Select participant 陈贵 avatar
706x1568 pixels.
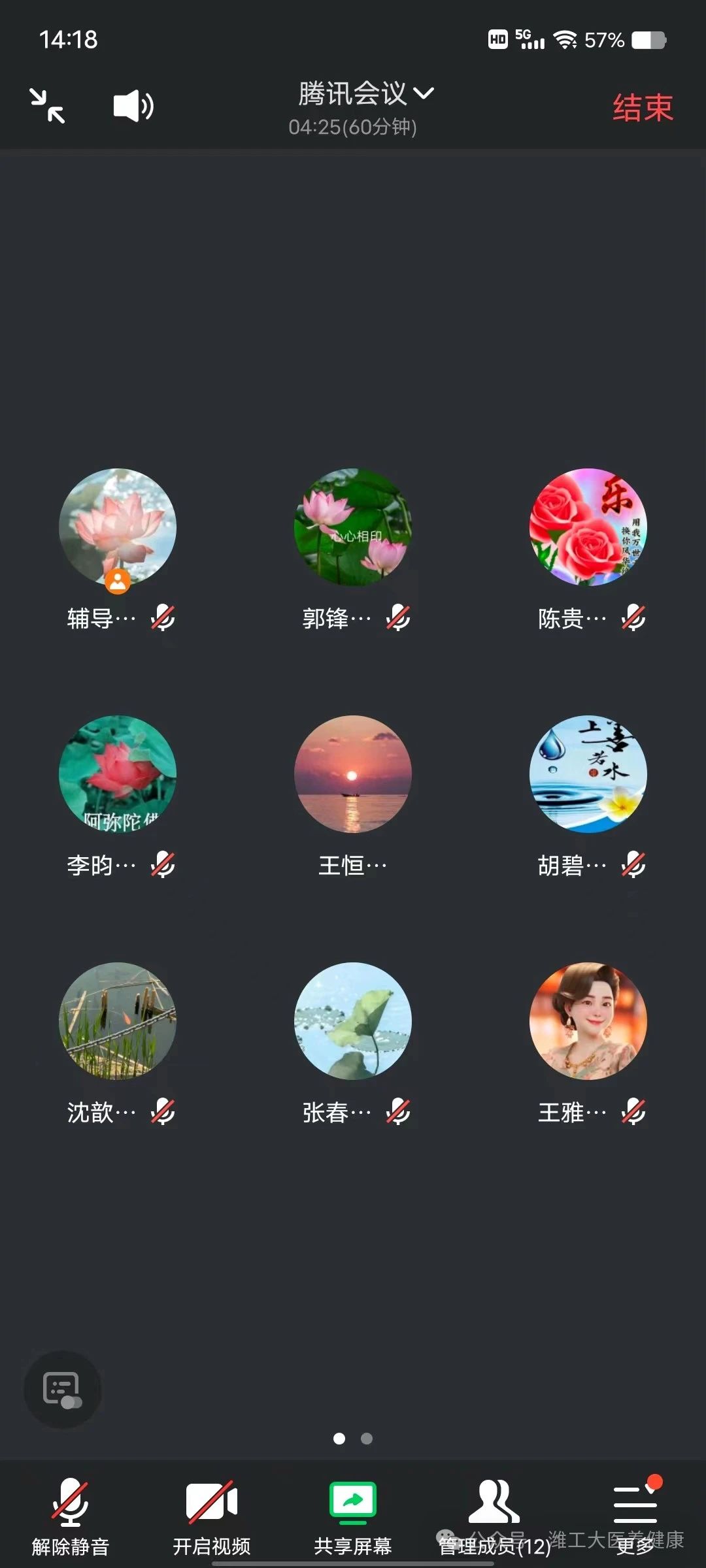click(x=588, y=527)
